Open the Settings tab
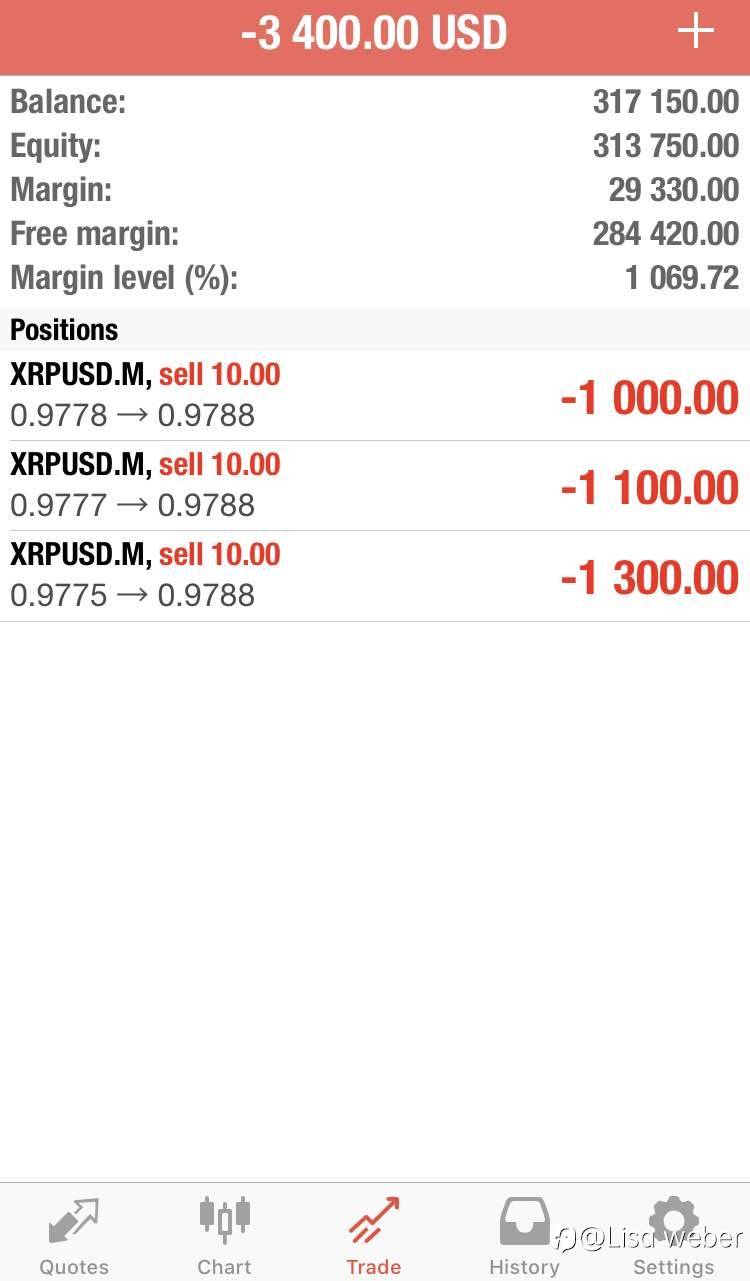The image size is (750, 1281). coord(674,1234)
